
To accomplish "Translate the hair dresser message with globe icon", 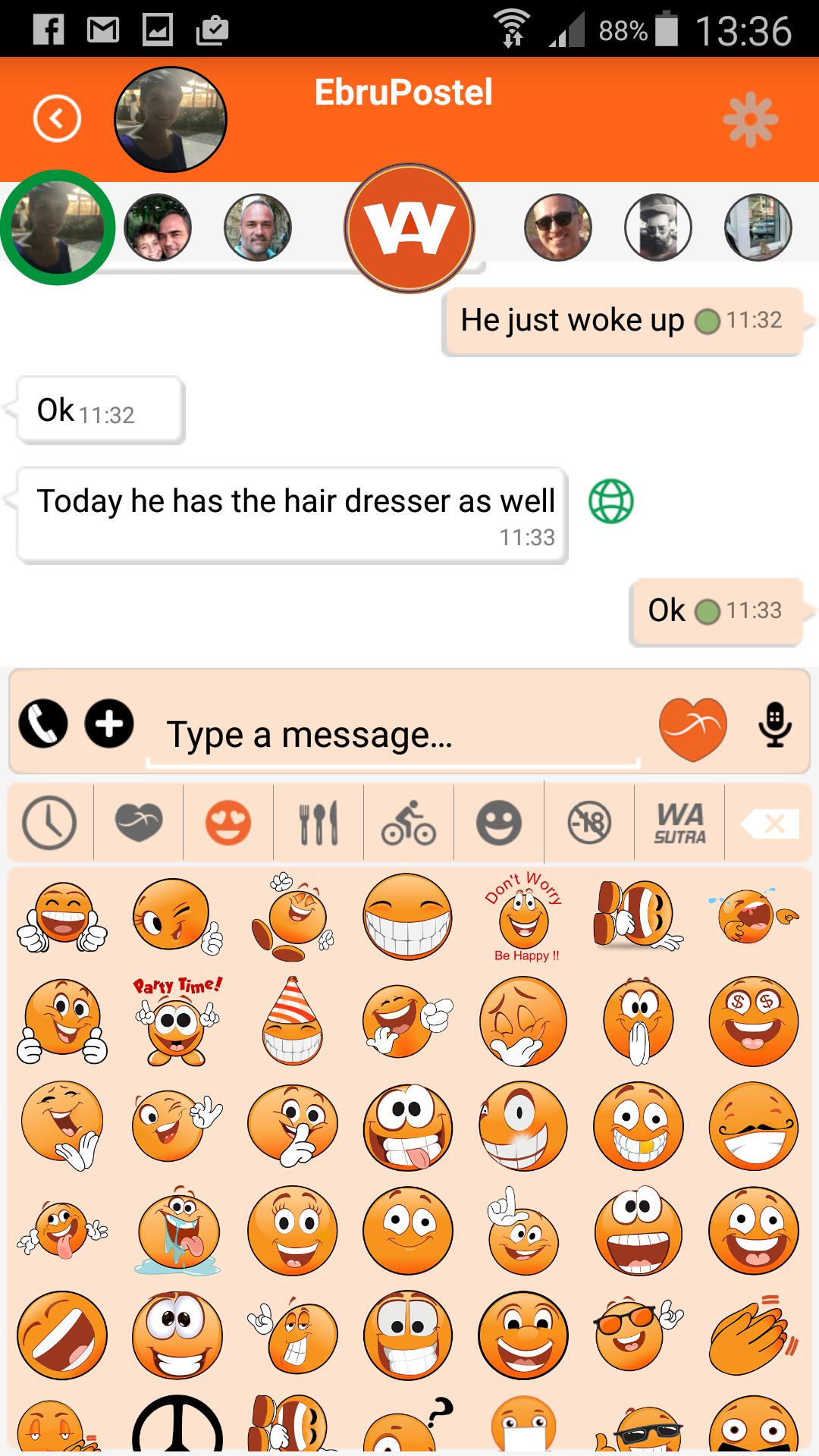I will (x=610, y=501).
